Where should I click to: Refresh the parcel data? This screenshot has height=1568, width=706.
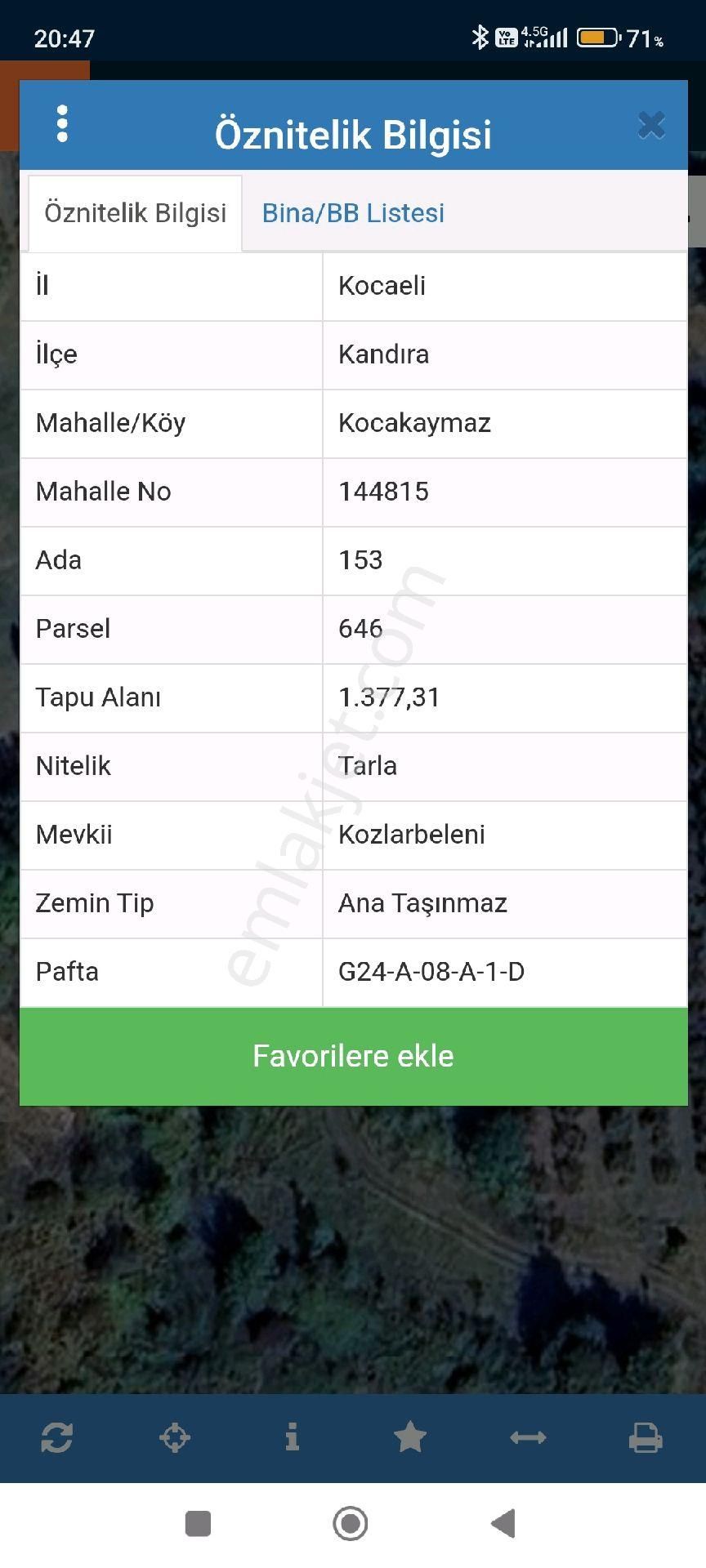click(56, 1437)
